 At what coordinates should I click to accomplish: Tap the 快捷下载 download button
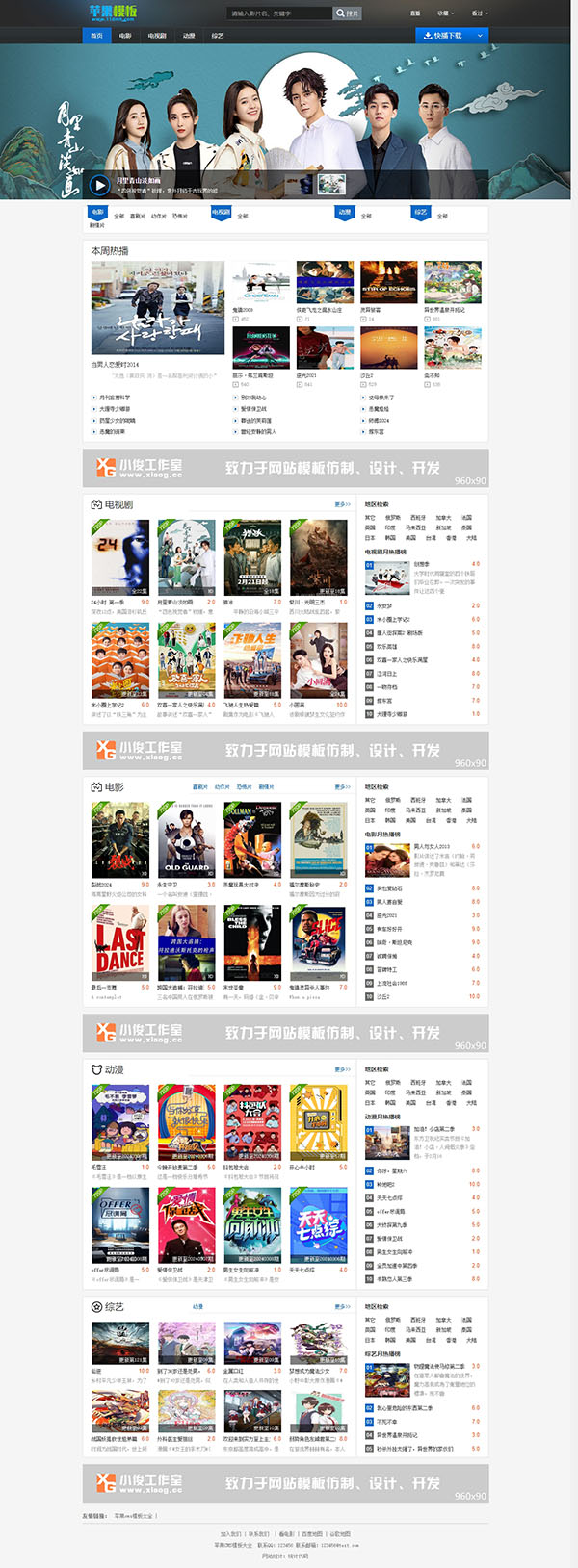coord(448,36)
